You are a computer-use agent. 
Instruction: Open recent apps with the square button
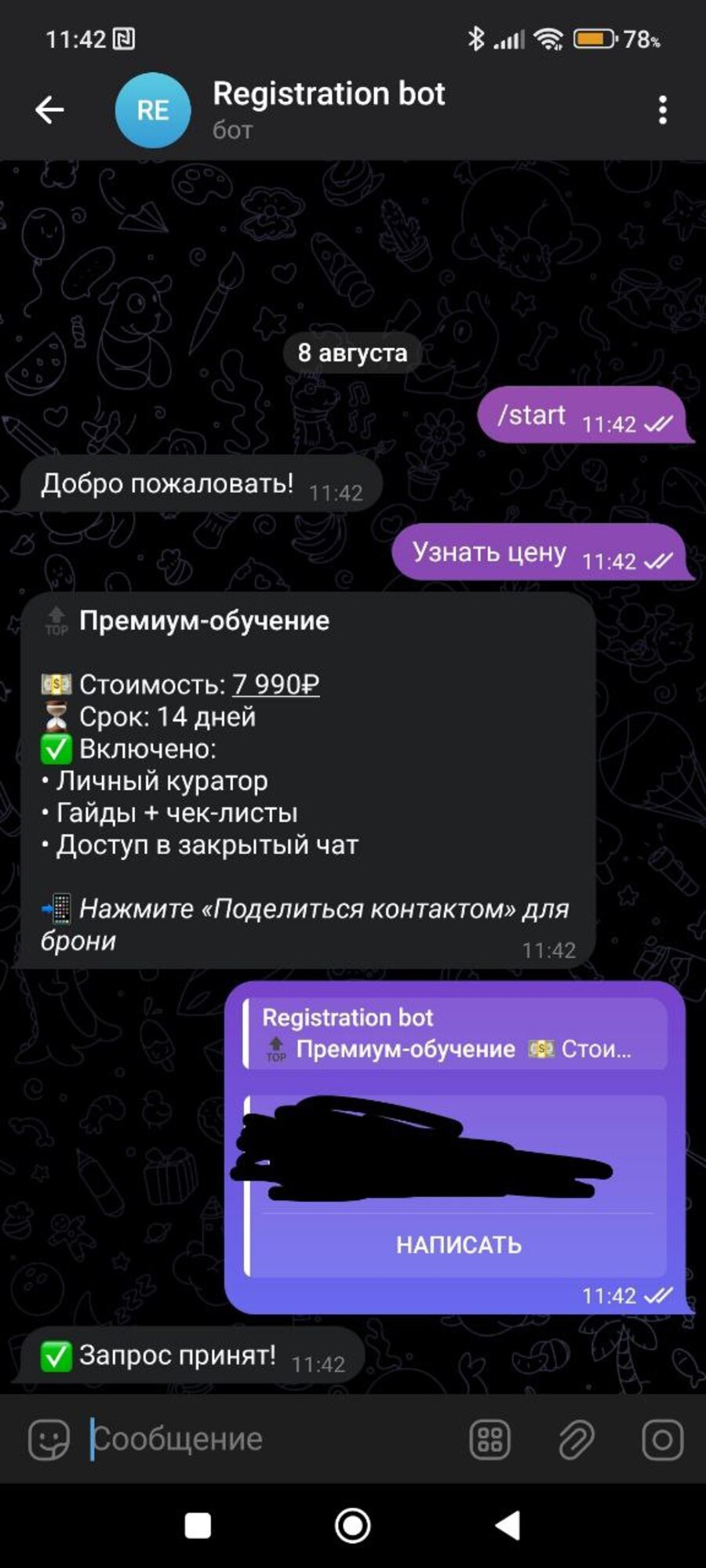point(198,1526)
